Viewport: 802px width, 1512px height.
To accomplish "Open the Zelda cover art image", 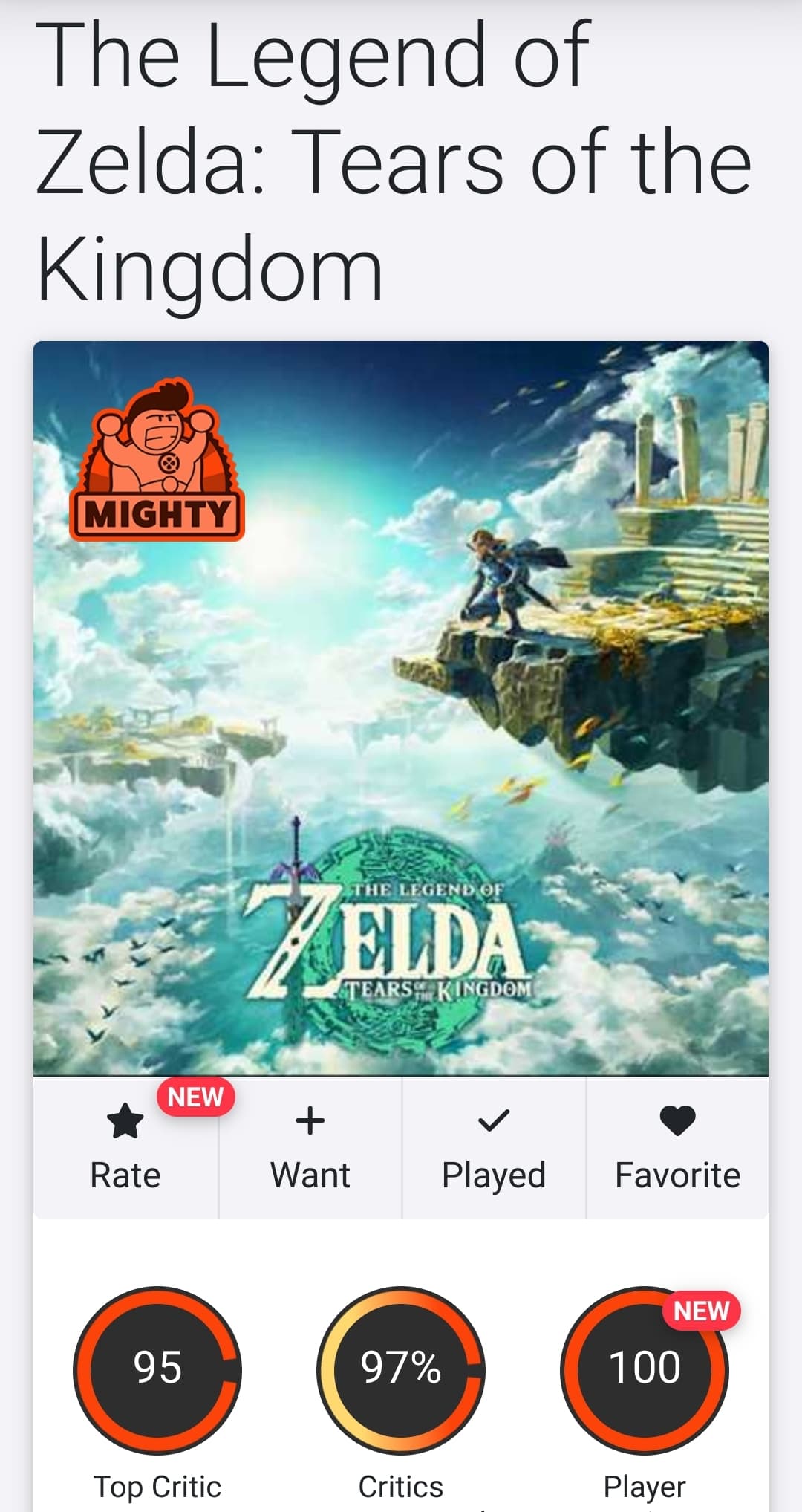I will (x=401, y=708).
